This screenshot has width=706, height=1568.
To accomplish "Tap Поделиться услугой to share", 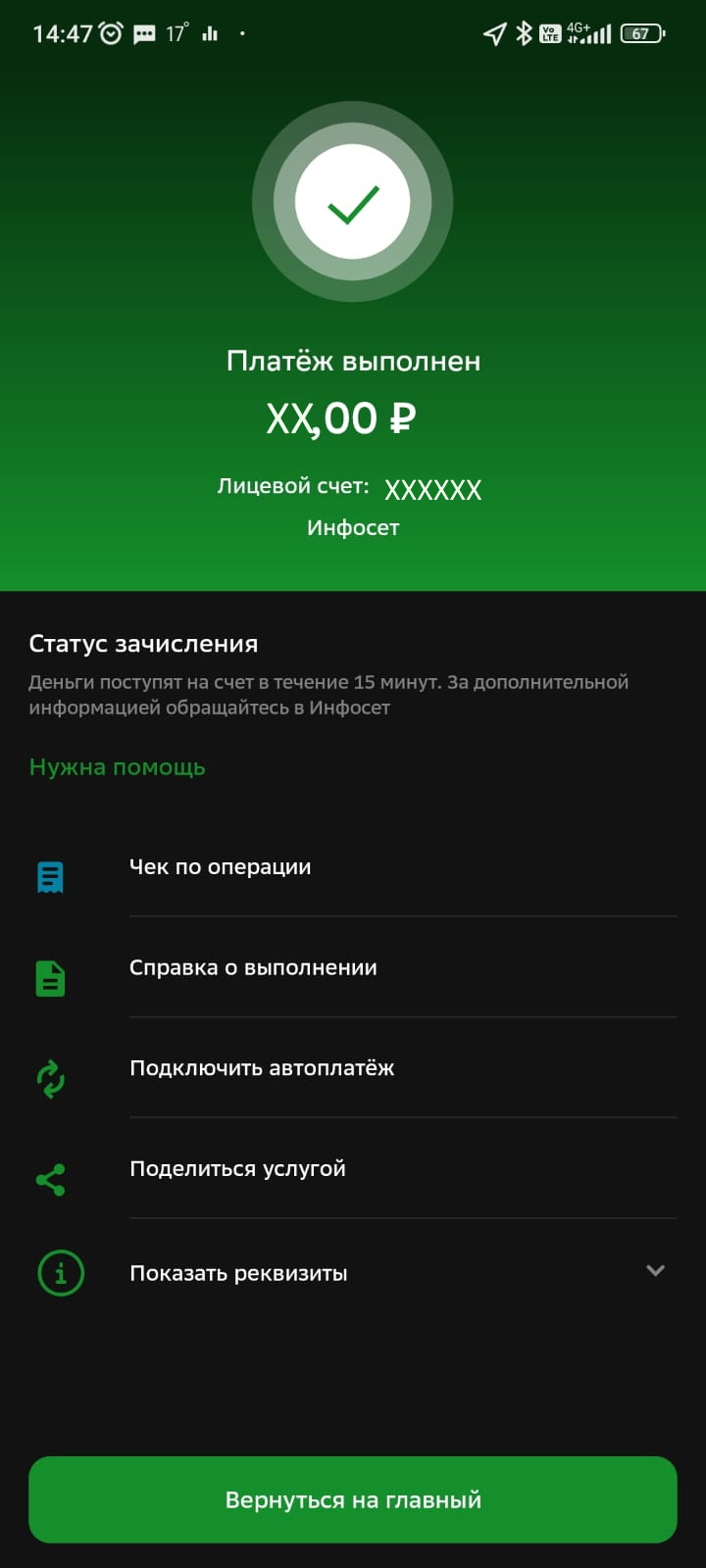I will click(x=237, y=1169).
